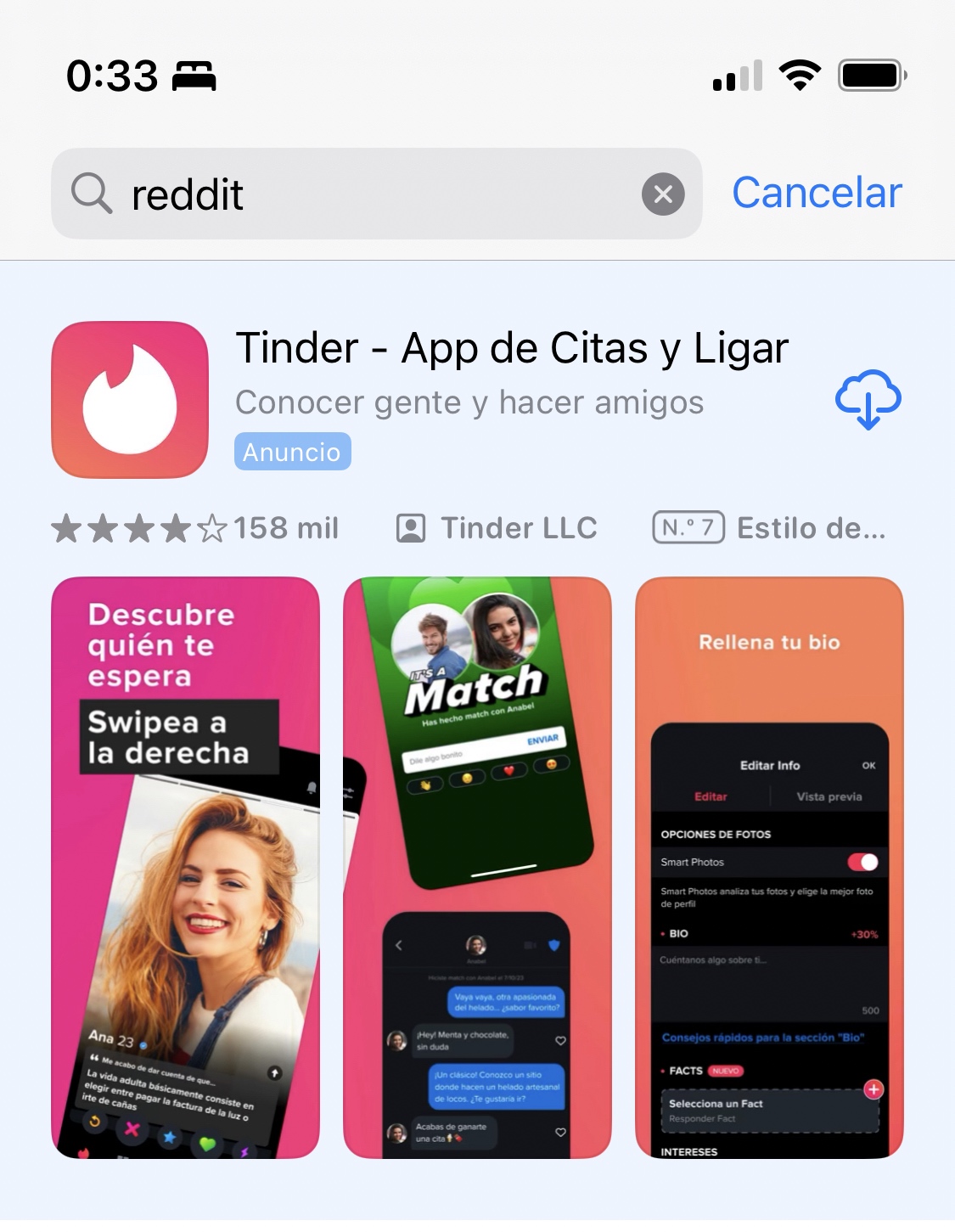The width and height of the screenshot is (955, 1232).
Task: Open the 'Rellena tu bio' screenshot
Action: point(769,866)
